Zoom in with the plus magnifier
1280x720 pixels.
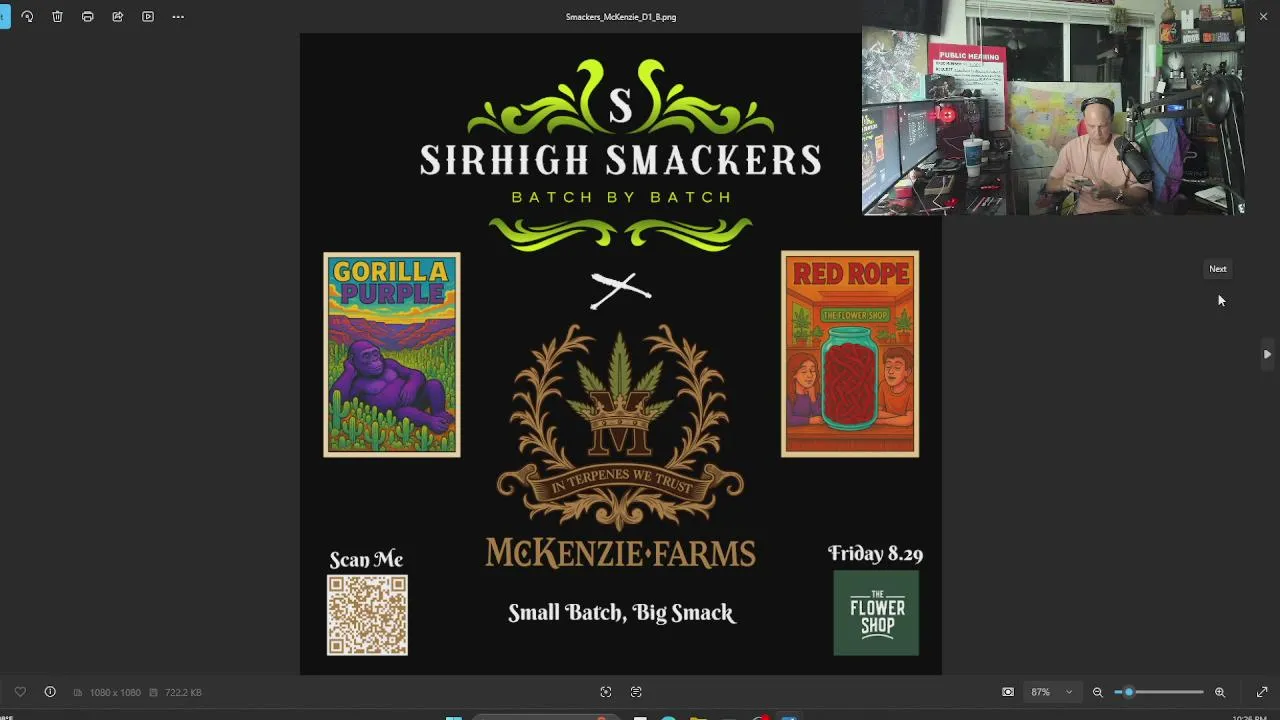(x=1220, y=692)
